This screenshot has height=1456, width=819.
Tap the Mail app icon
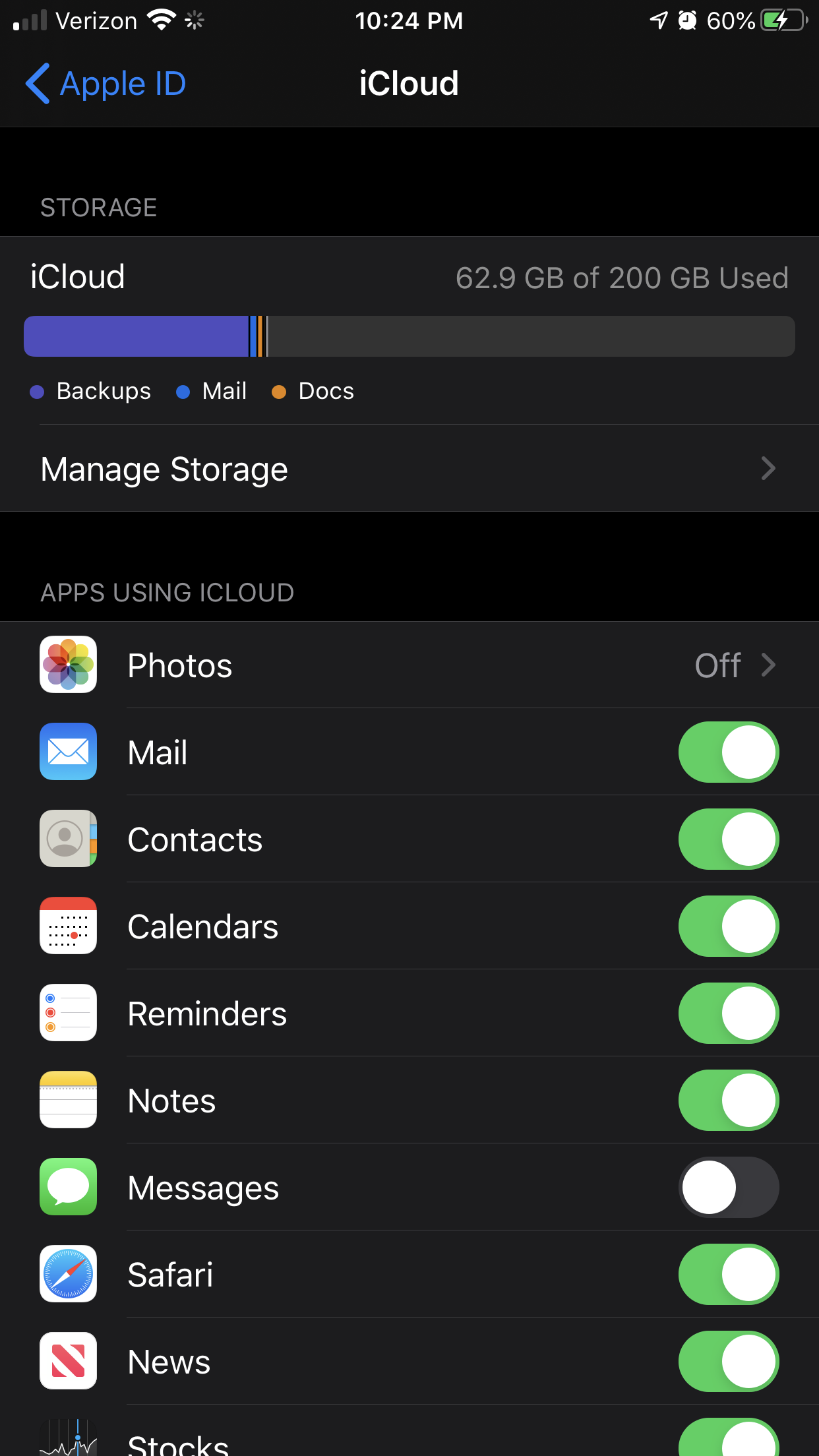tap(68, 752)
